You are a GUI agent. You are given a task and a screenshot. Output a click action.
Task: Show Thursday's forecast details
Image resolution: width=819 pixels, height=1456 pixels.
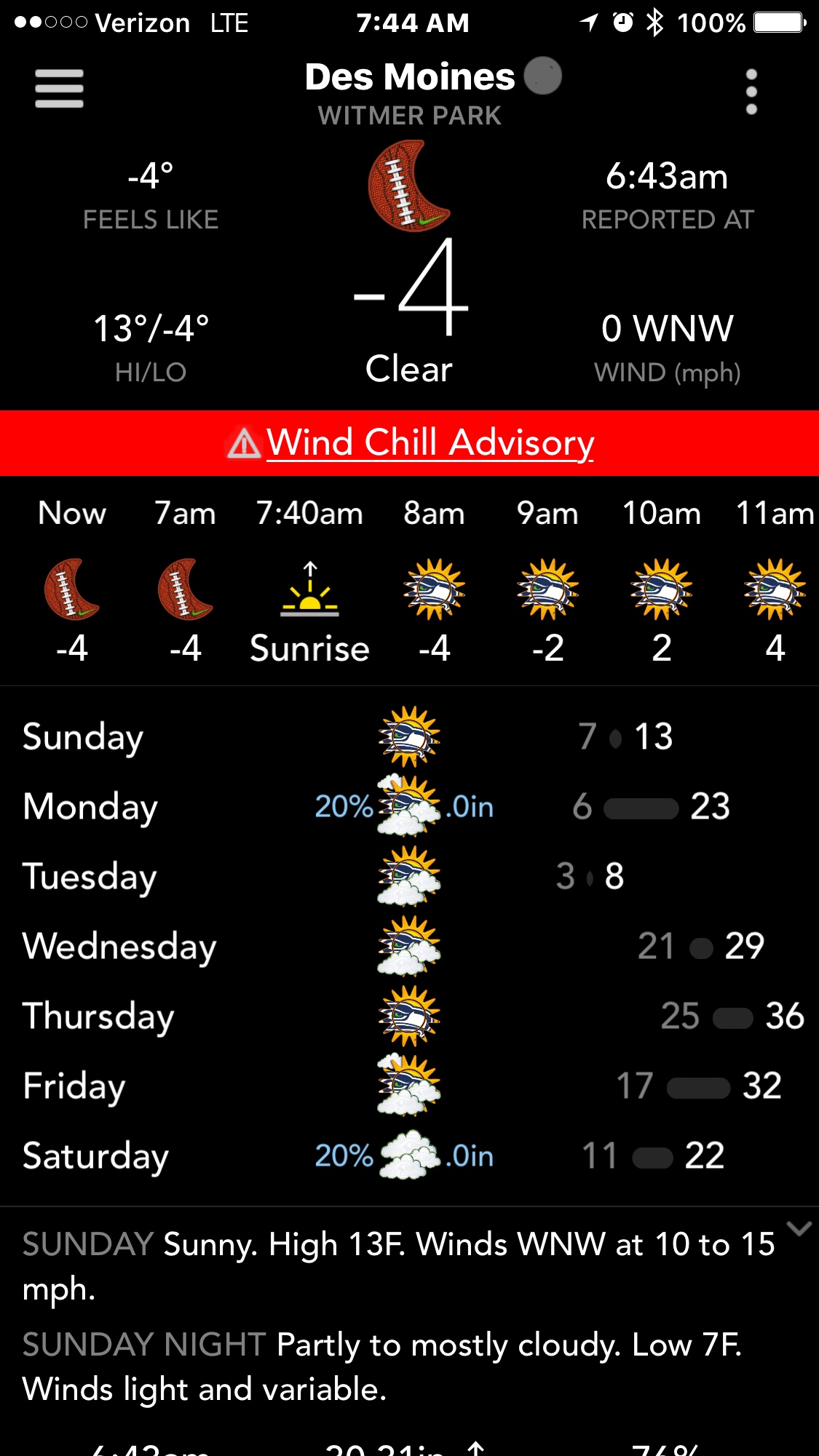[409, 1016]
